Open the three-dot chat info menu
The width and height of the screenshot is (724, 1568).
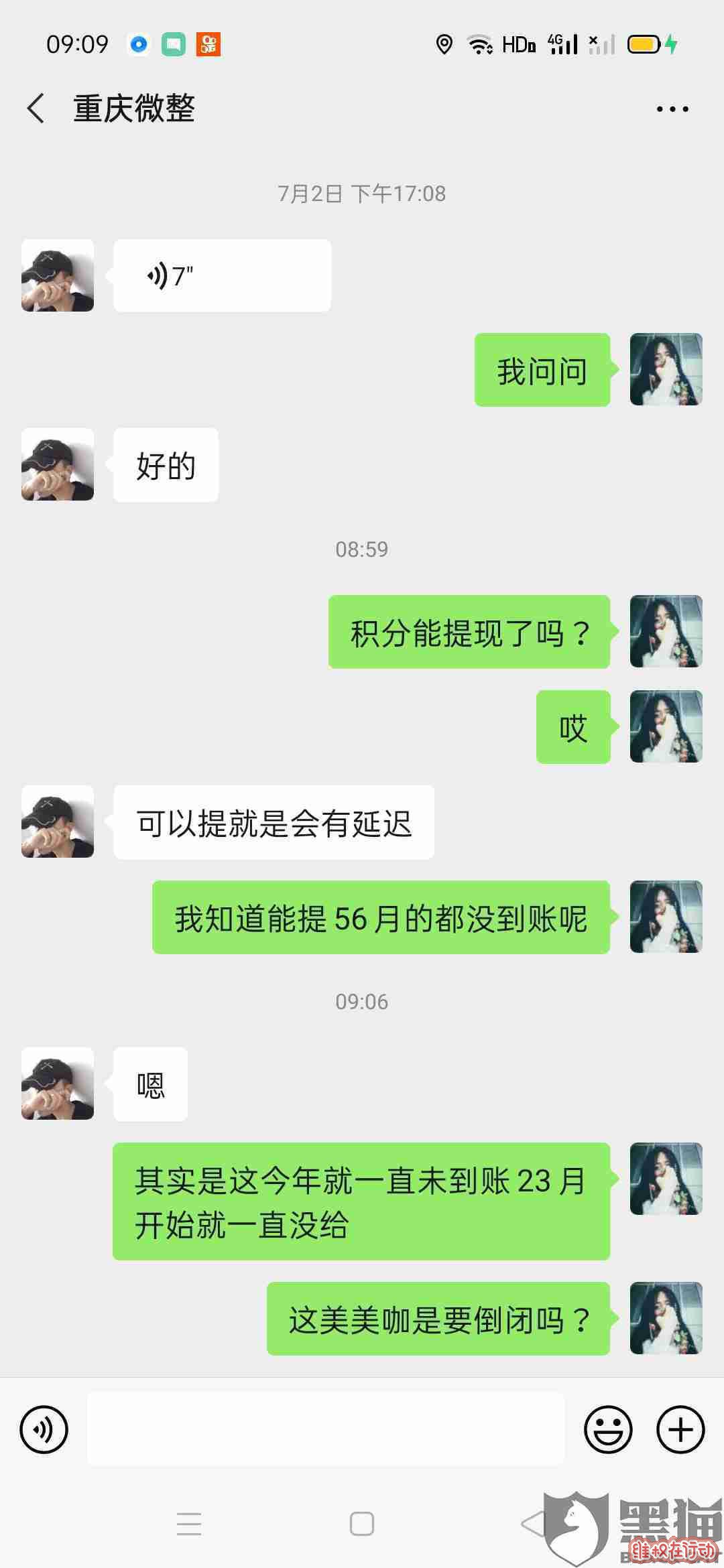pyautogui.click(x=672, y=109)
